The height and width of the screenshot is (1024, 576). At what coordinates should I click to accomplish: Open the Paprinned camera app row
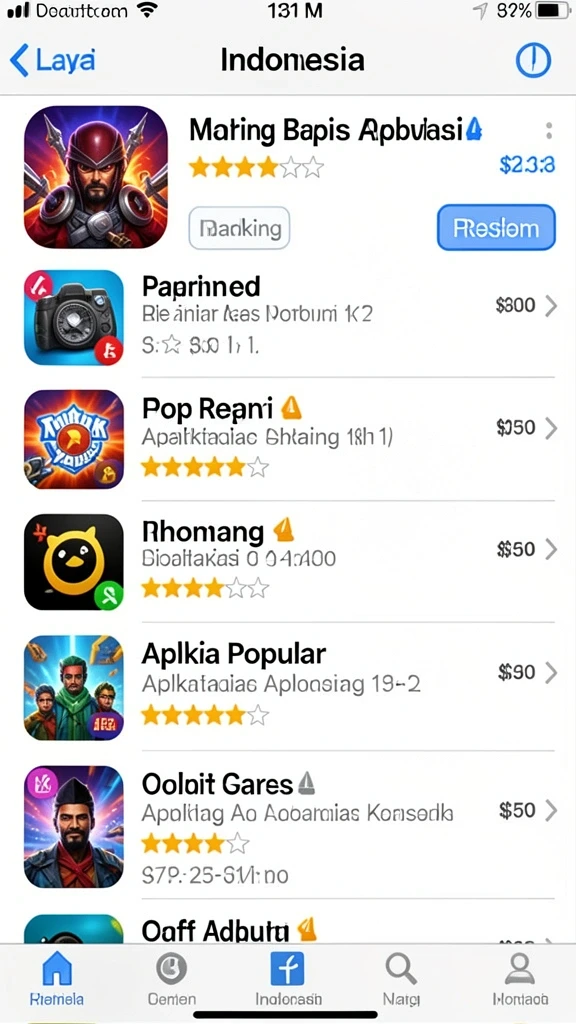click(x=288, y=317)
